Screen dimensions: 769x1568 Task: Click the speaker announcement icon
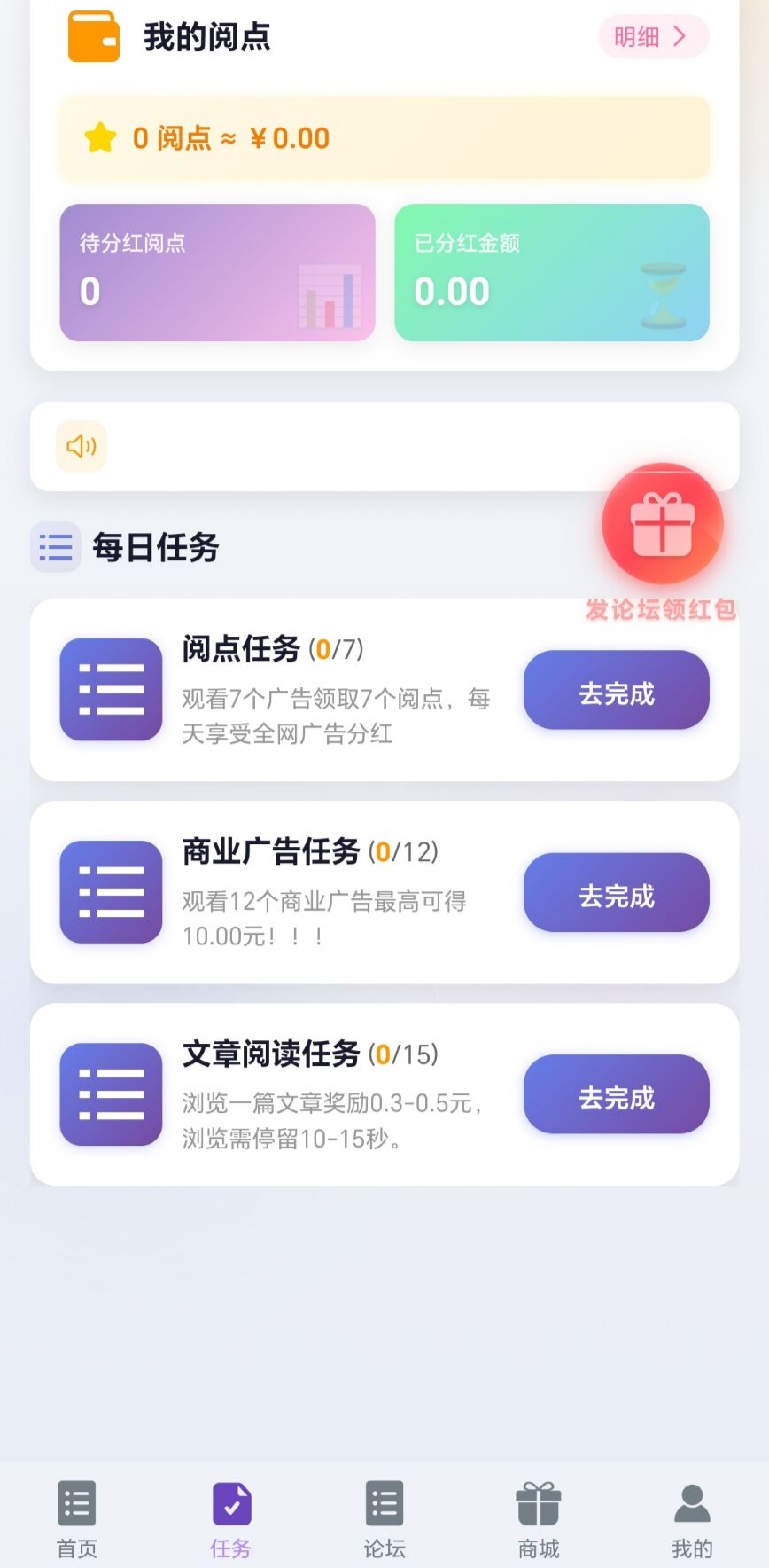click(x=79, y=447)
